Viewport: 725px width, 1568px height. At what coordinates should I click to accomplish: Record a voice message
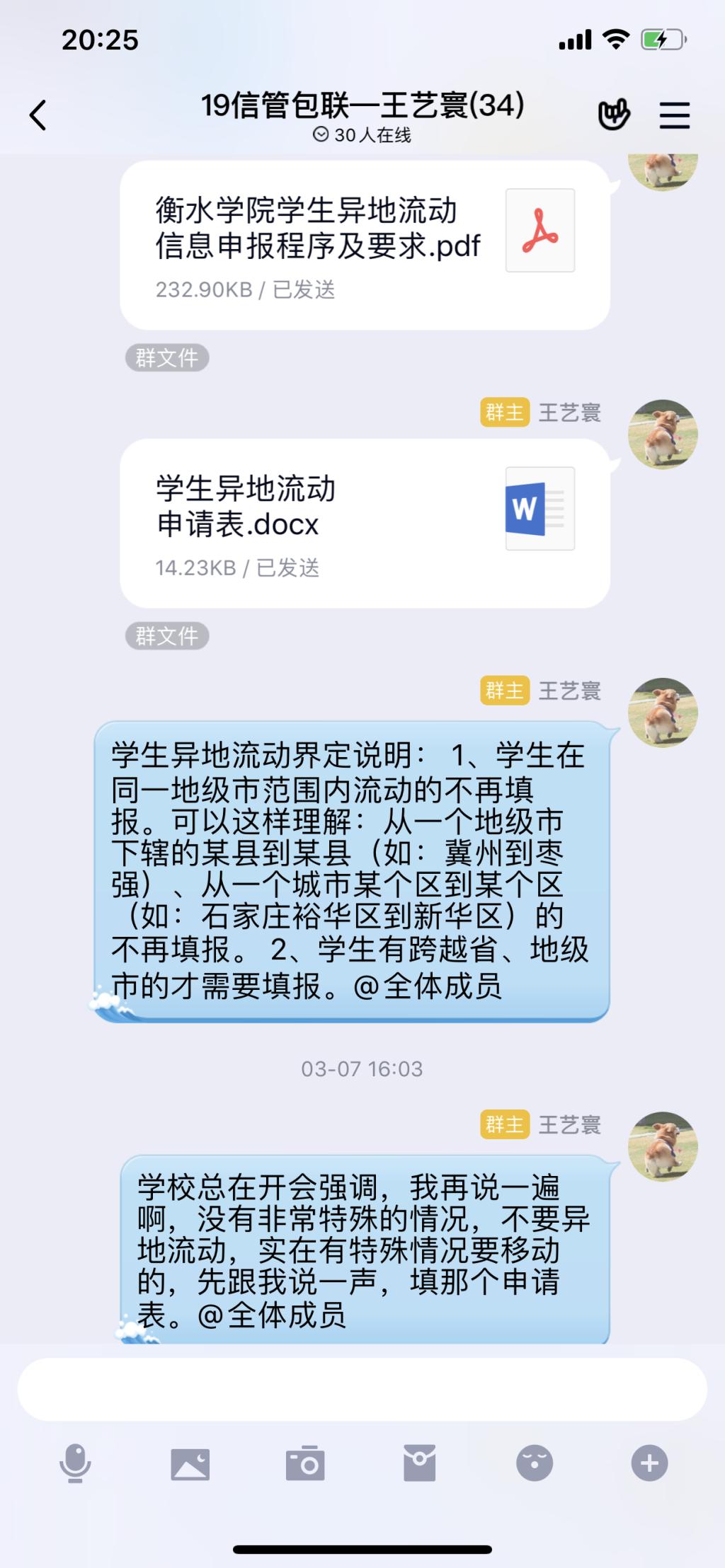(75, 1463)
